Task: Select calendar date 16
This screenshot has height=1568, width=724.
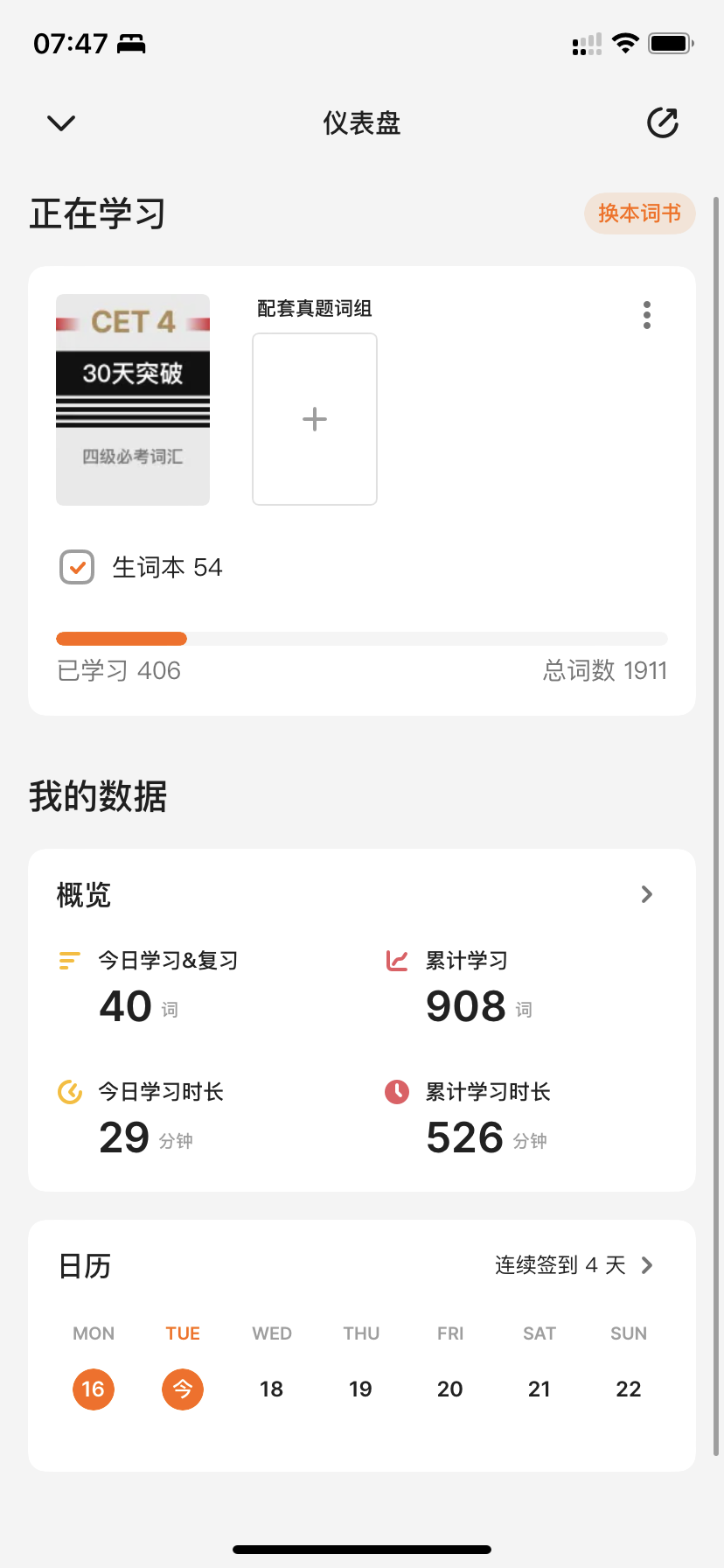Action: [94, 1389]
